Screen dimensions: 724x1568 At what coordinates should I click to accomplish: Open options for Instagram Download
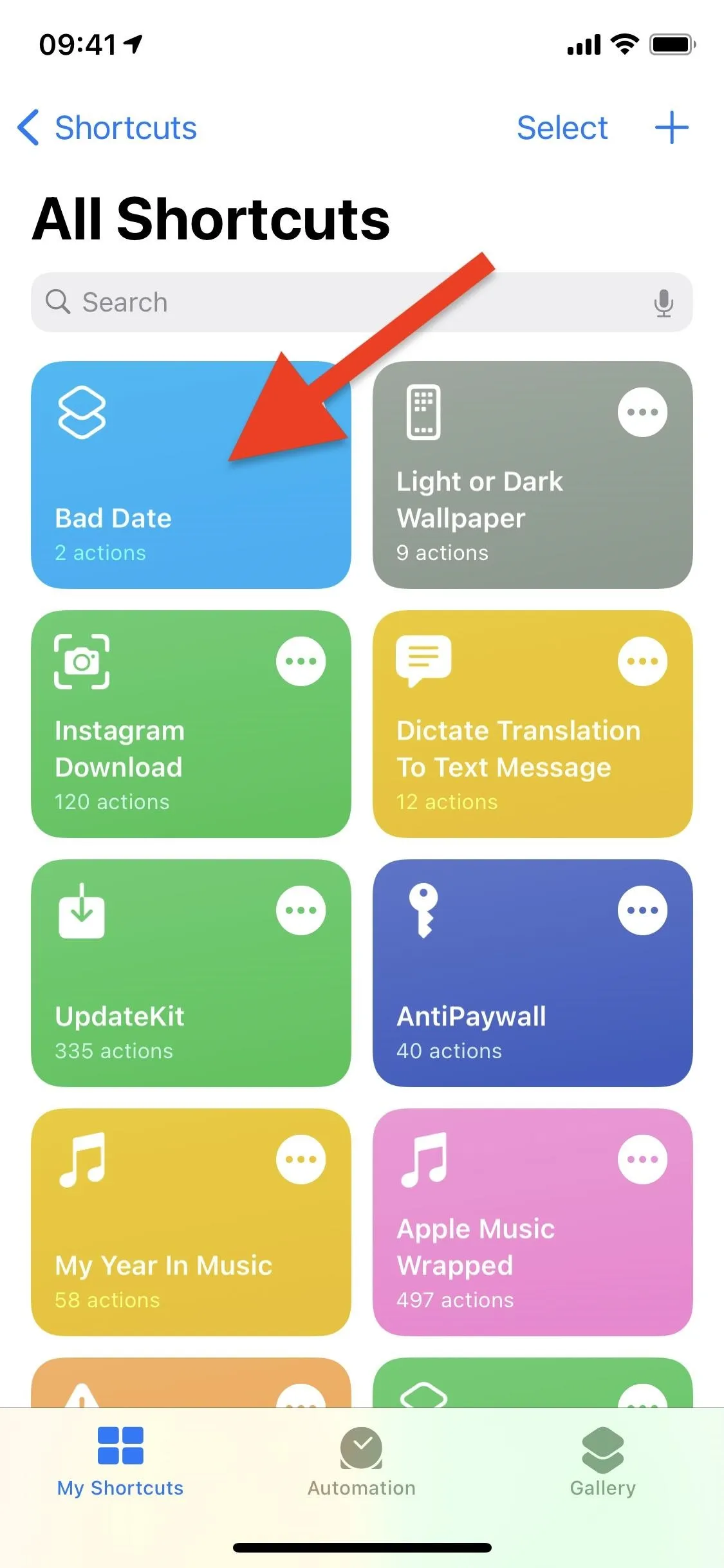pos(301,661)
